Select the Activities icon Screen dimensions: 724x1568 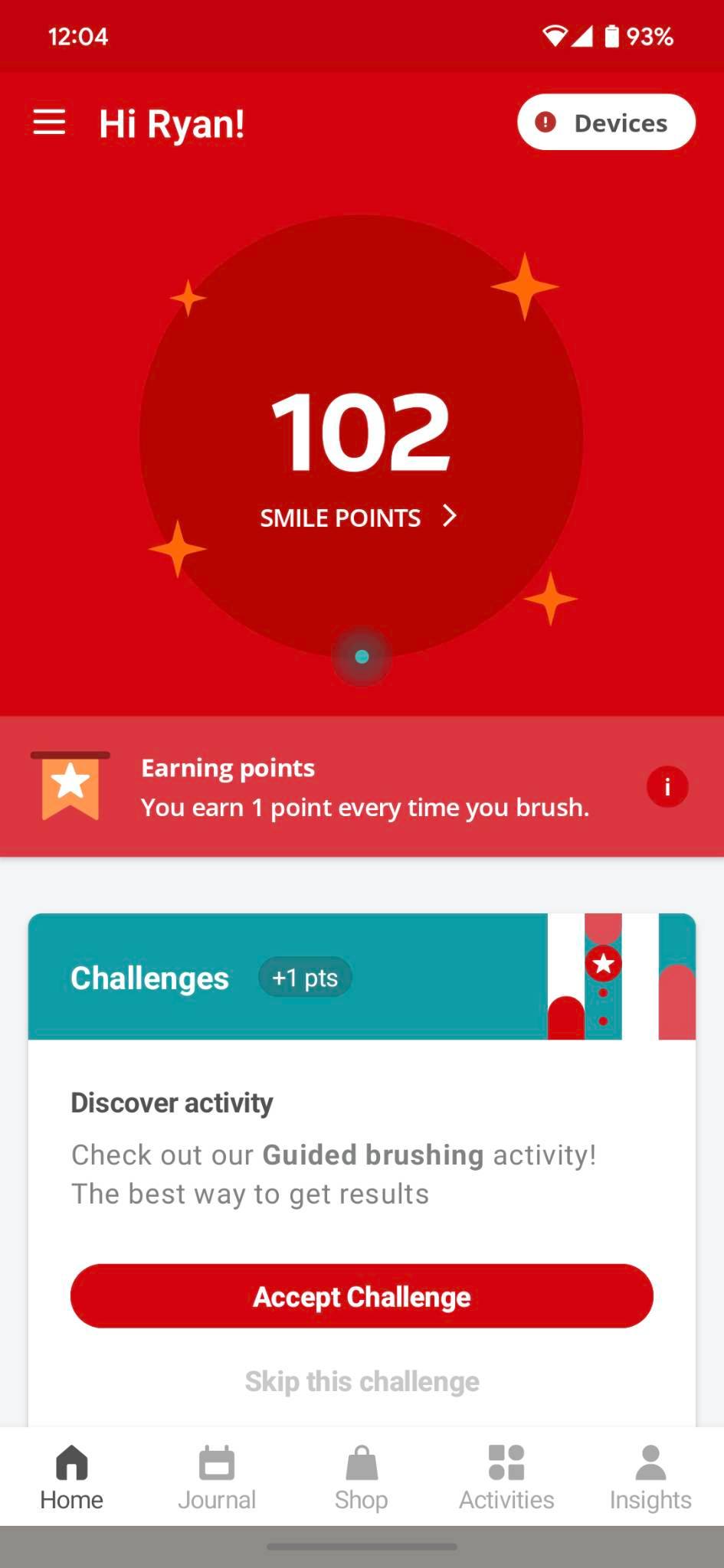pos(506,1464)
